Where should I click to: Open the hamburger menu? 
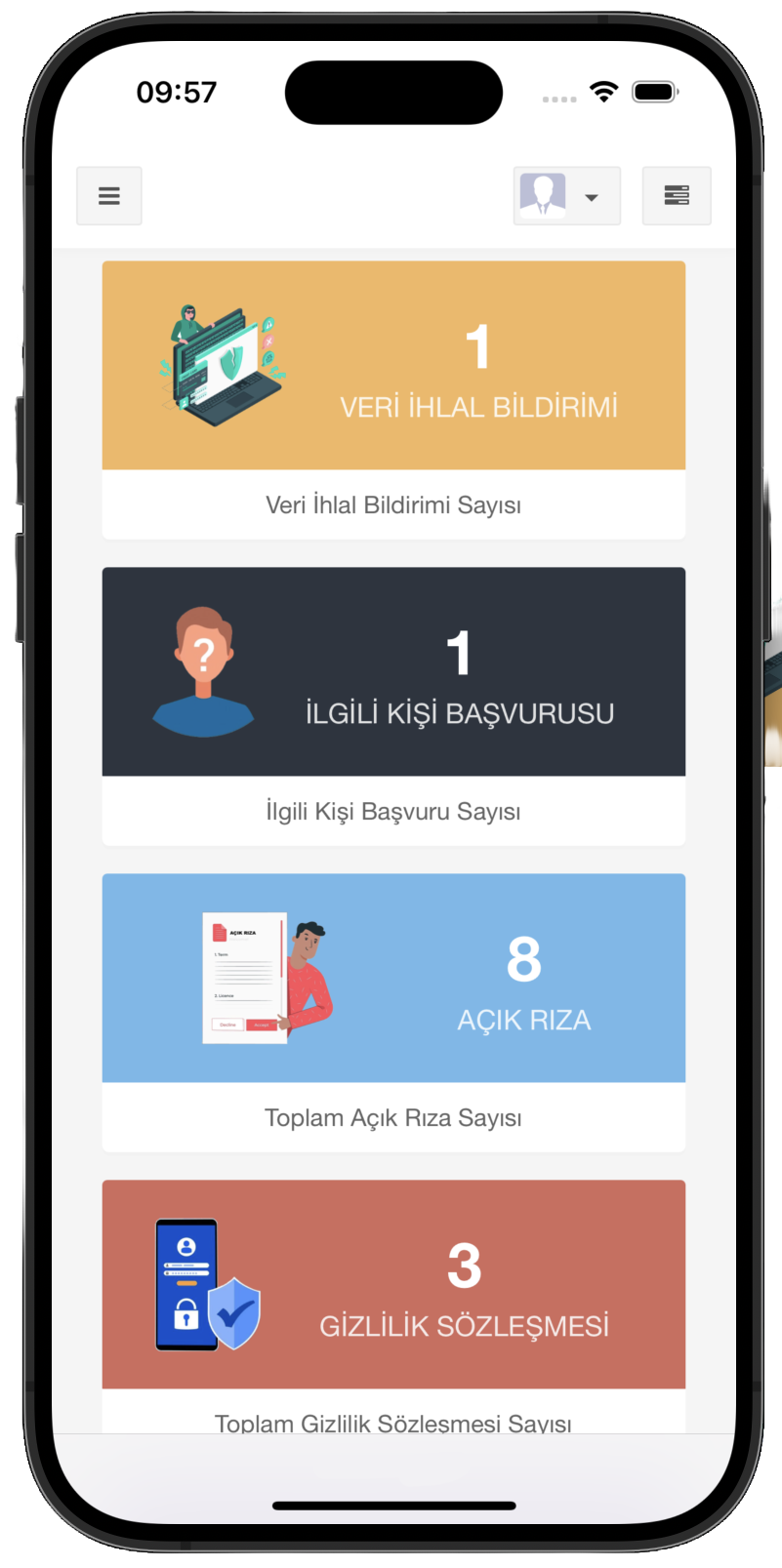pyautogui.click(x=109, y=196)
